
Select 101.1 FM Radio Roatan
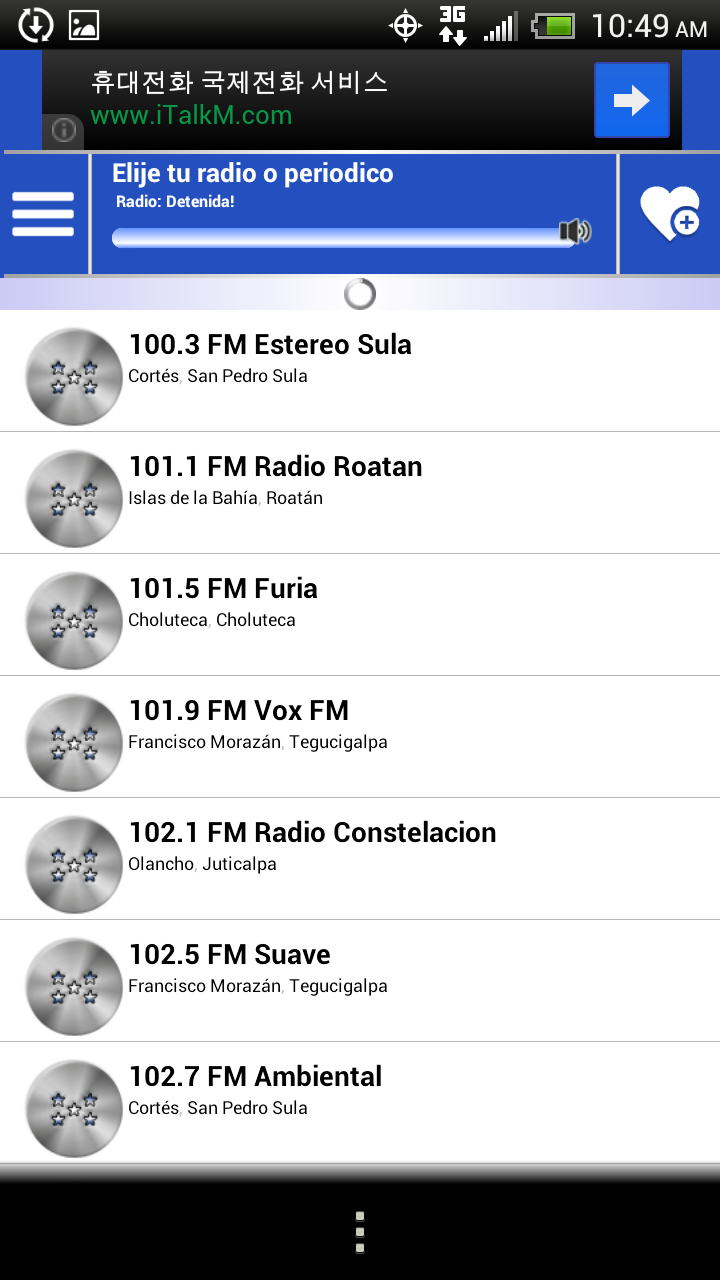coord(360,493)
